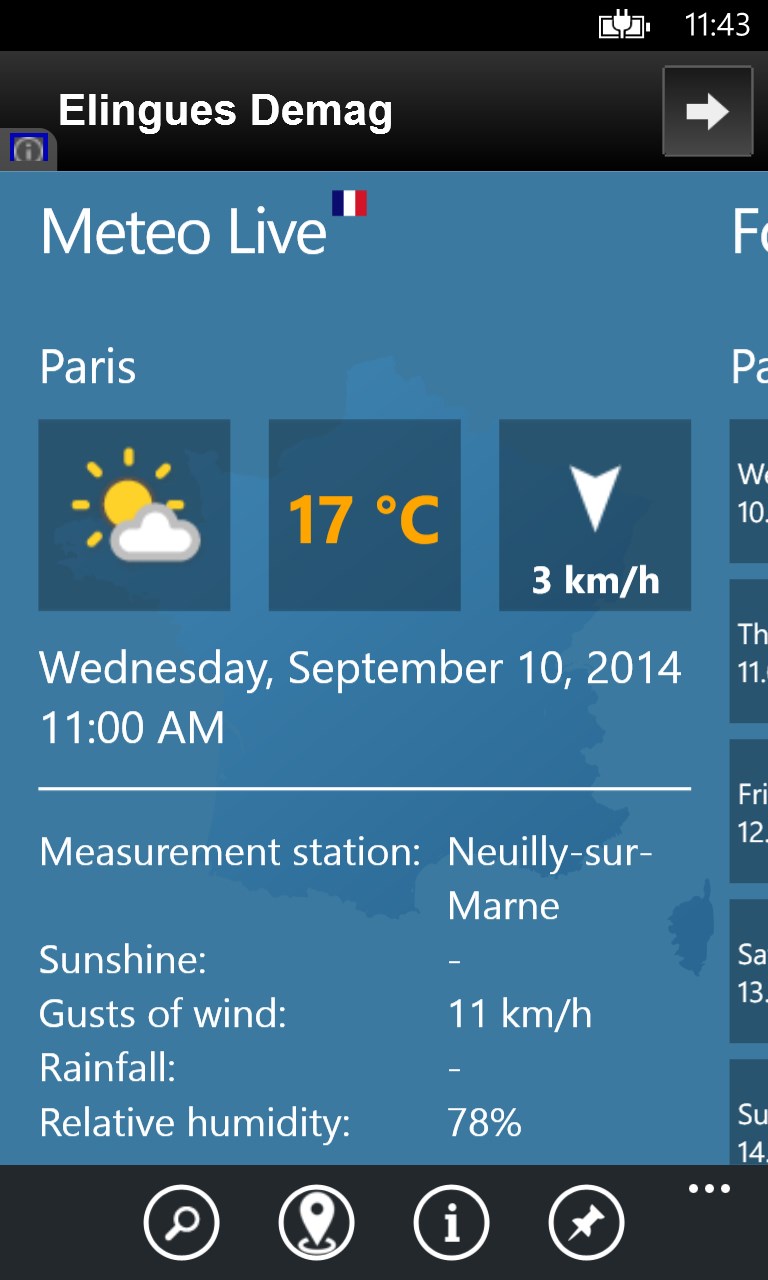This screenshot has height=1280, width=768.
Task: Open the search magnifier in bottom bar
Action: pos(181,1222)
